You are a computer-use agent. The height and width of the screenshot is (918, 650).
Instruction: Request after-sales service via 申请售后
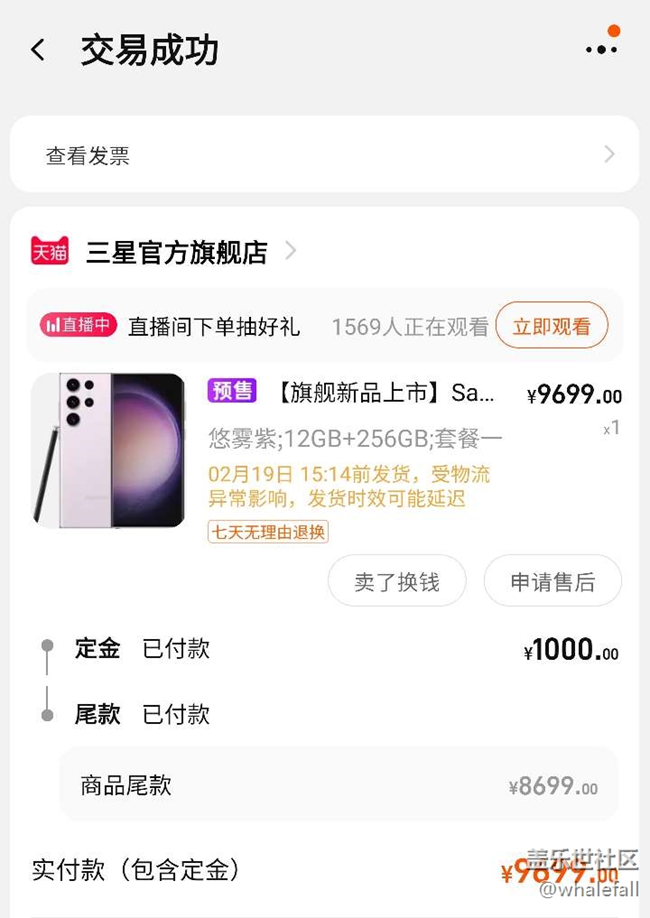click(x=552, y=582)
